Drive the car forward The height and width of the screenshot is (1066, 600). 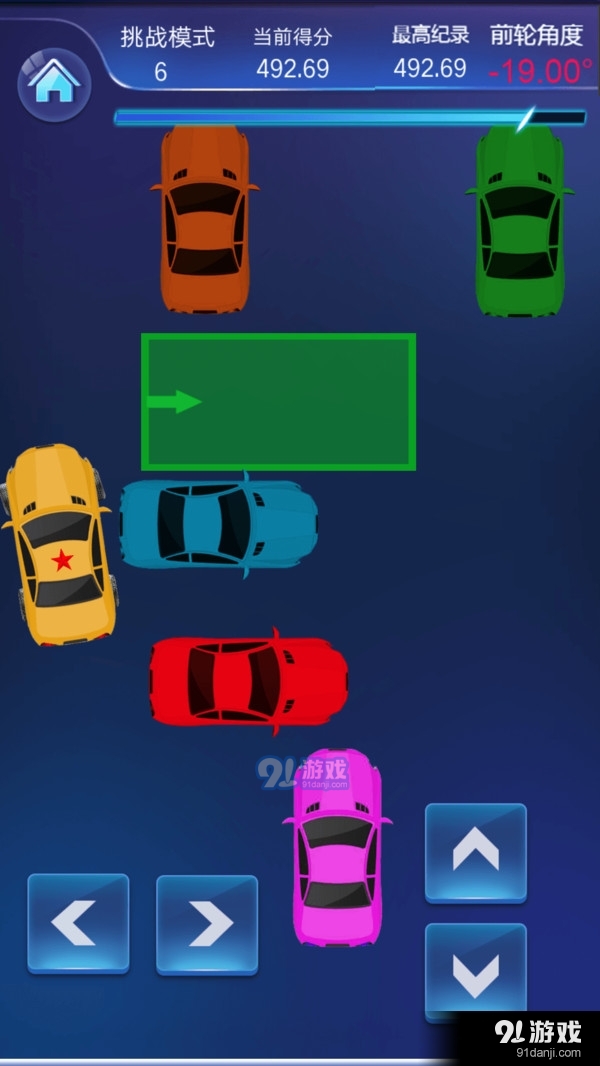click(x=475, y=852)
